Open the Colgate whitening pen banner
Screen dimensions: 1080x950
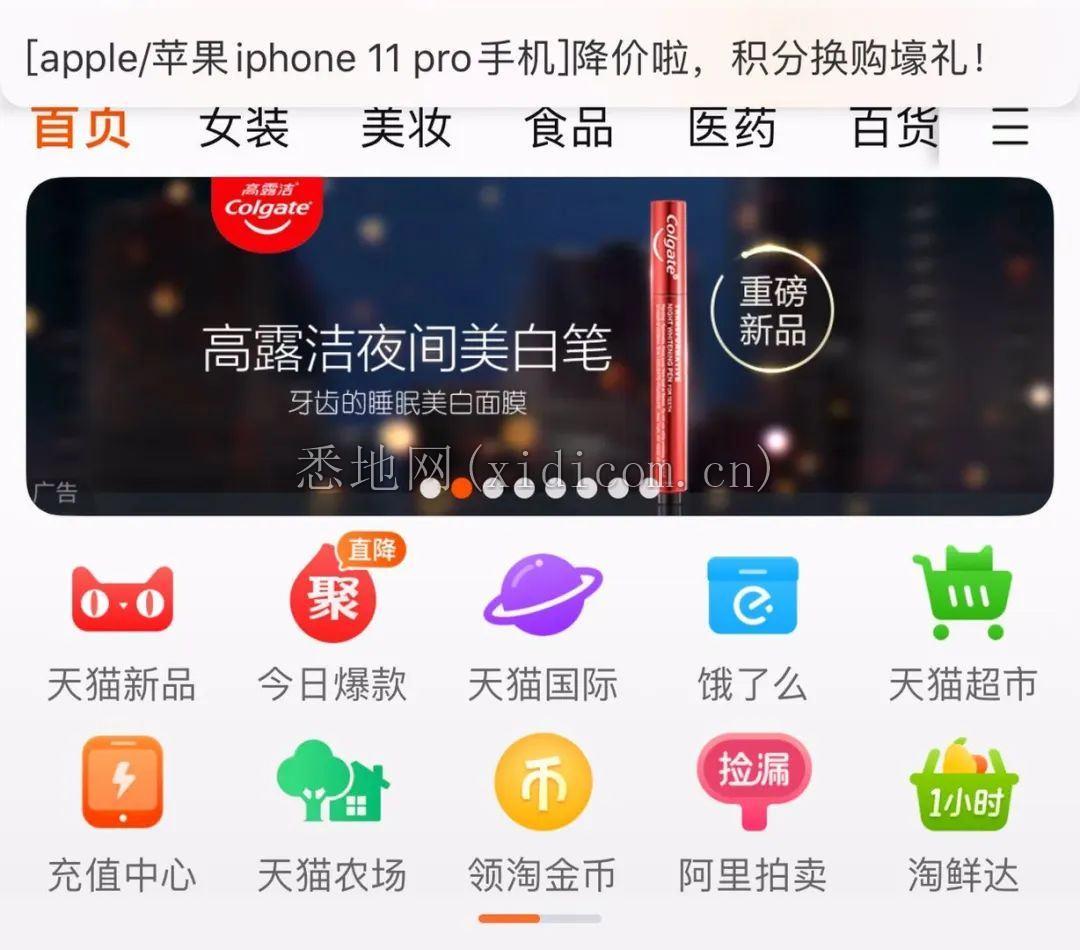coord(539,345)
